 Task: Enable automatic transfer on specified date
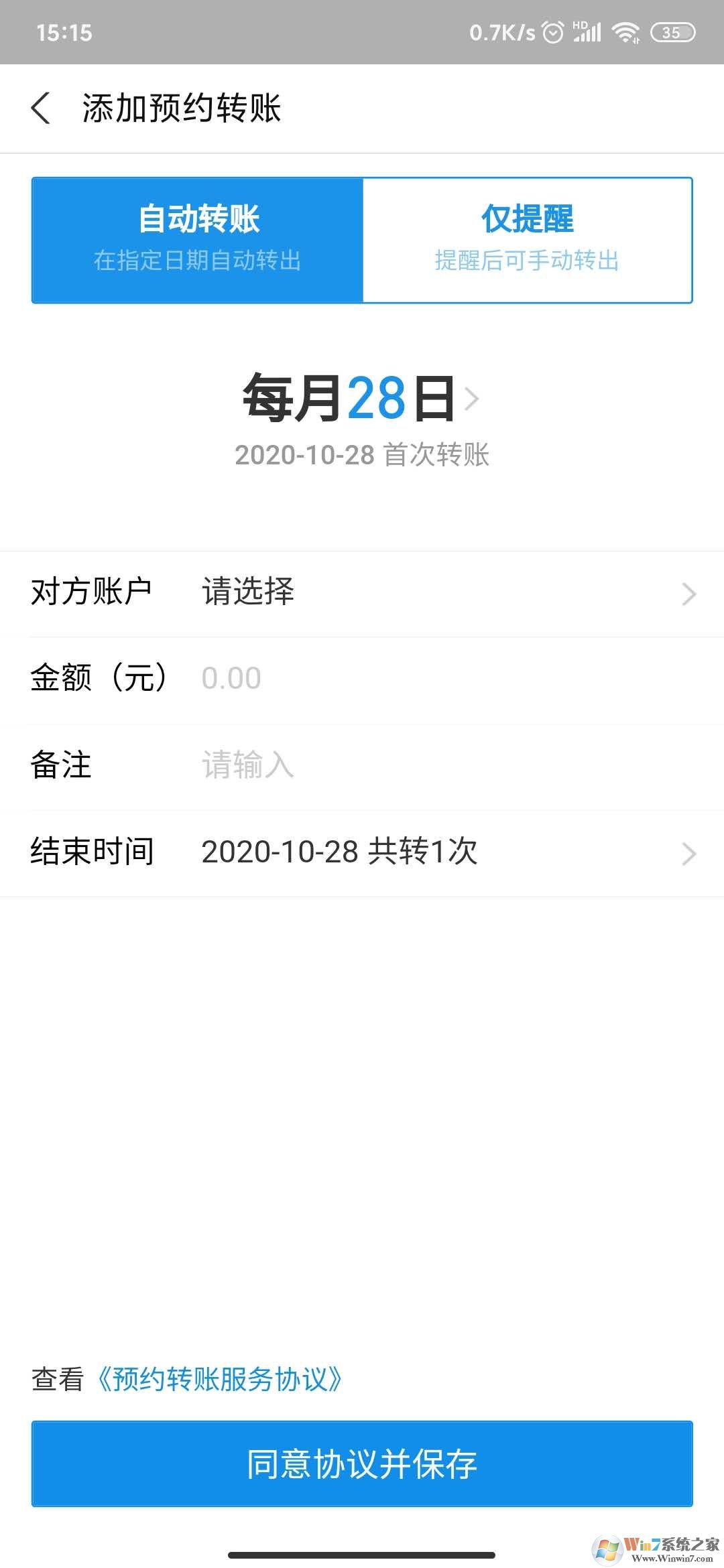click(x=198, y=238)
